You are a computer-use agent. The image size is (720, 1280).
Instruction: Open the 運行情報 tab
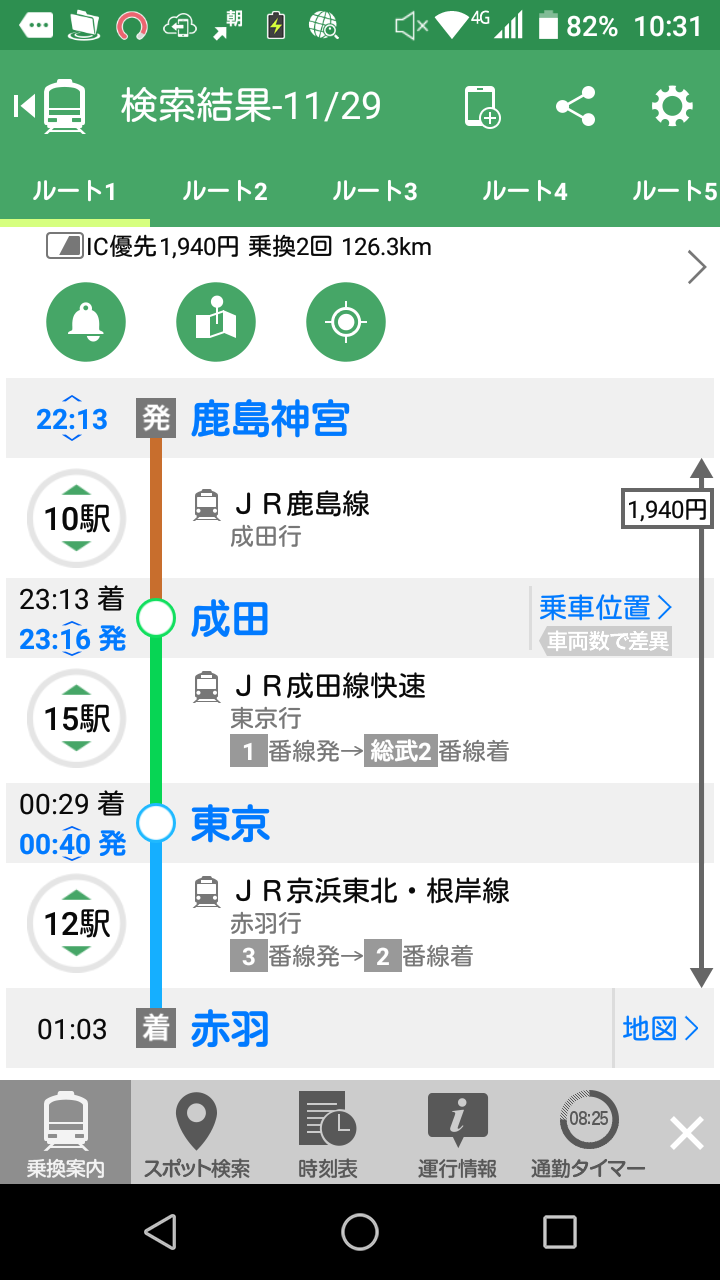(457, 1133)
